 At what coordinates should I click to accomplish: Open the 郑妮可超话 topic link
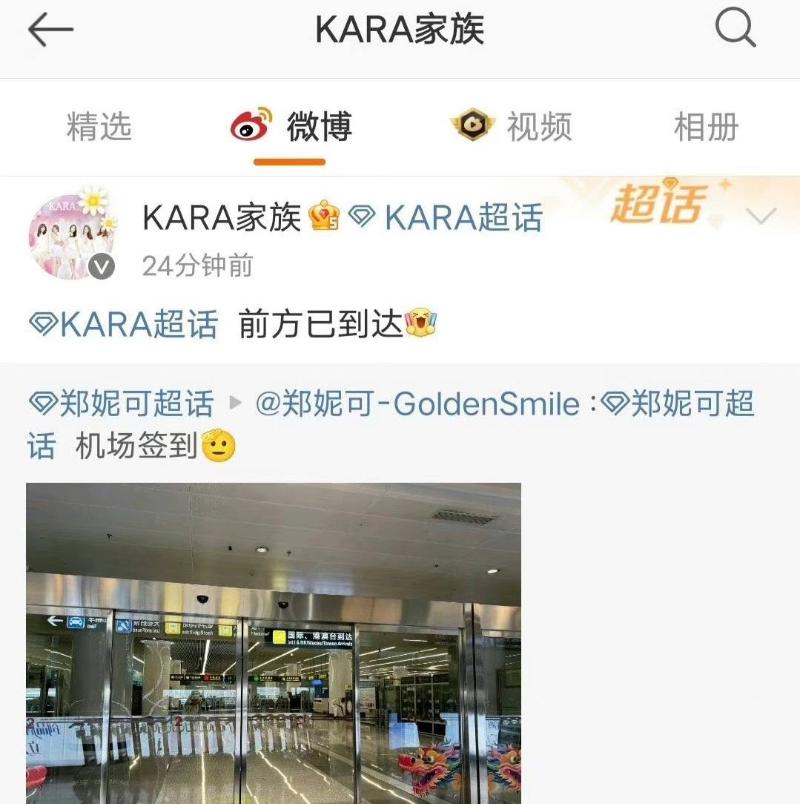[122, 403]
